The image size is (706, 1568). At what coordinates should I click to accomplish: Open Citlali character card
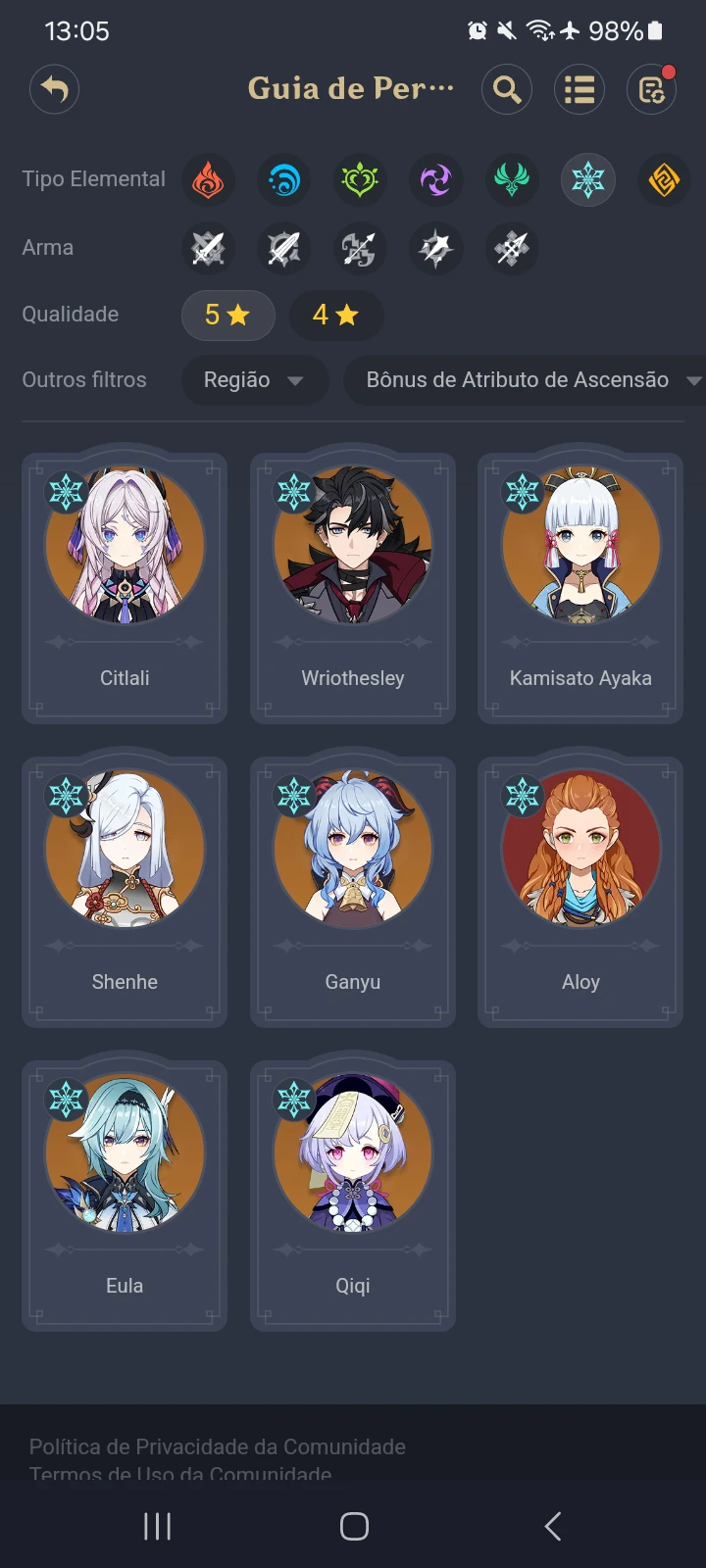coord(125,588)
